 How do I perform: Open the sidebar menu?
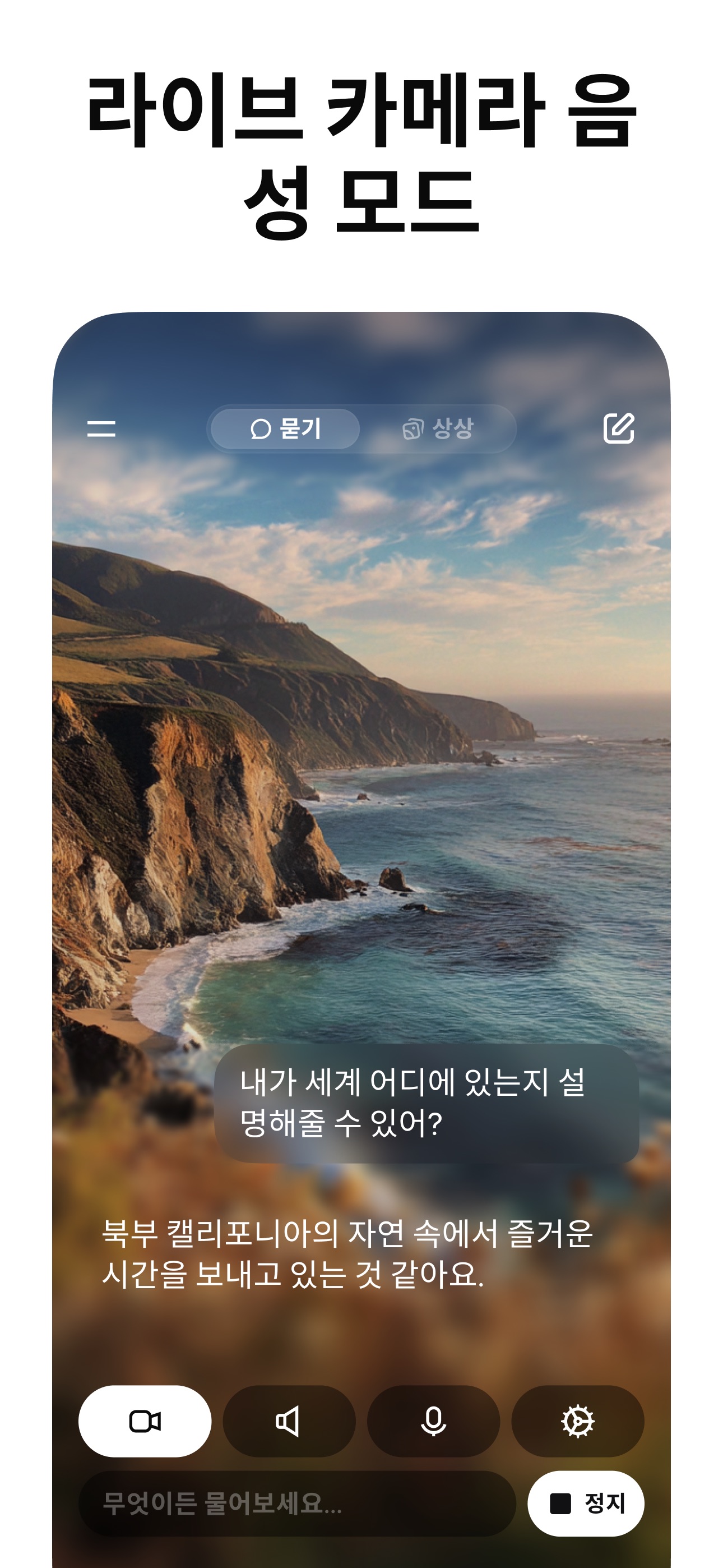click(x=101, y=430)
